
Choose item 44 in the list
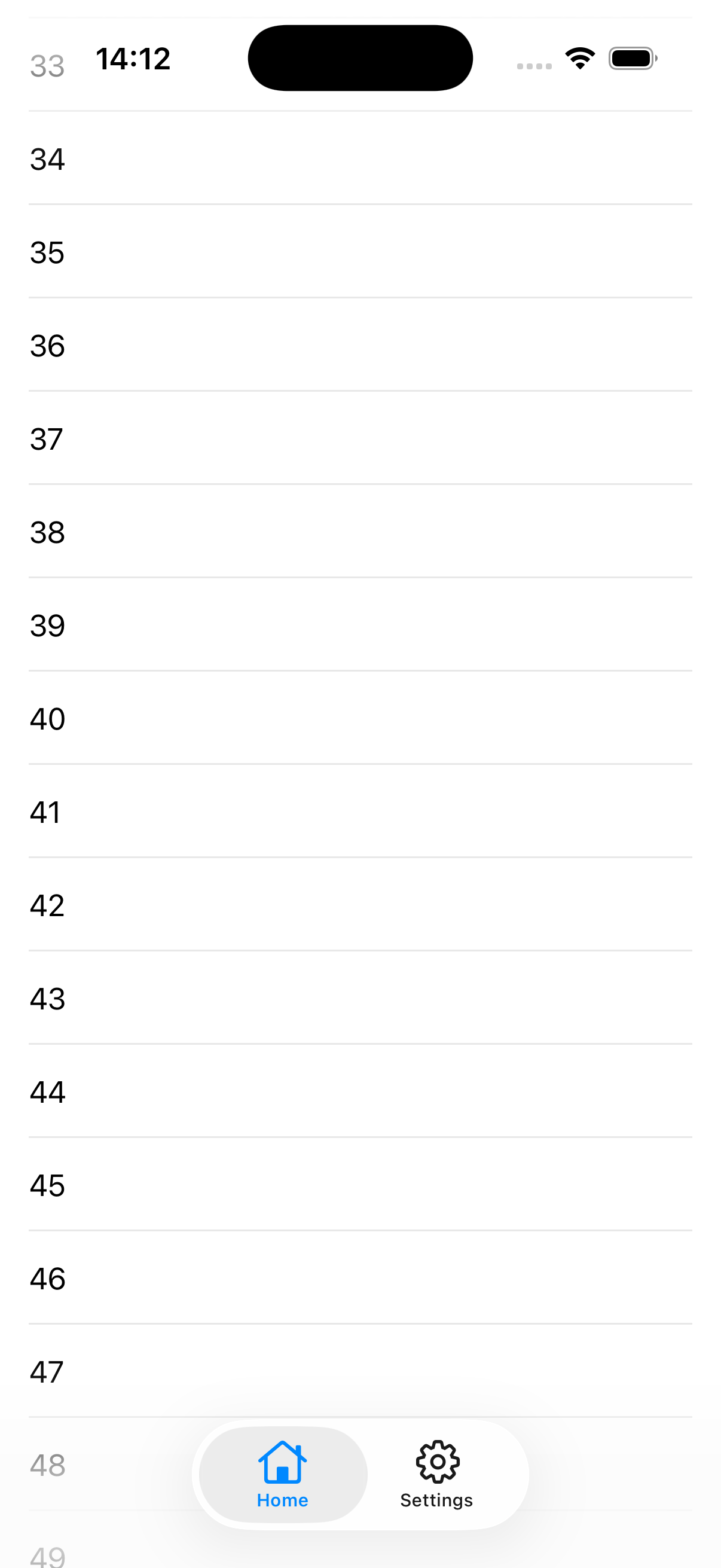tap(359, 1091)
